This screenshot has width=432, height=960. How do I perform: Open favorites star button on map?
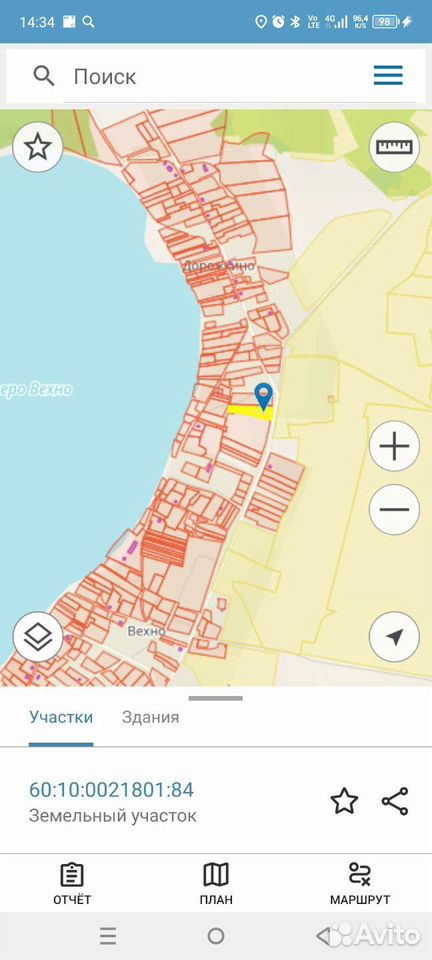38,147
